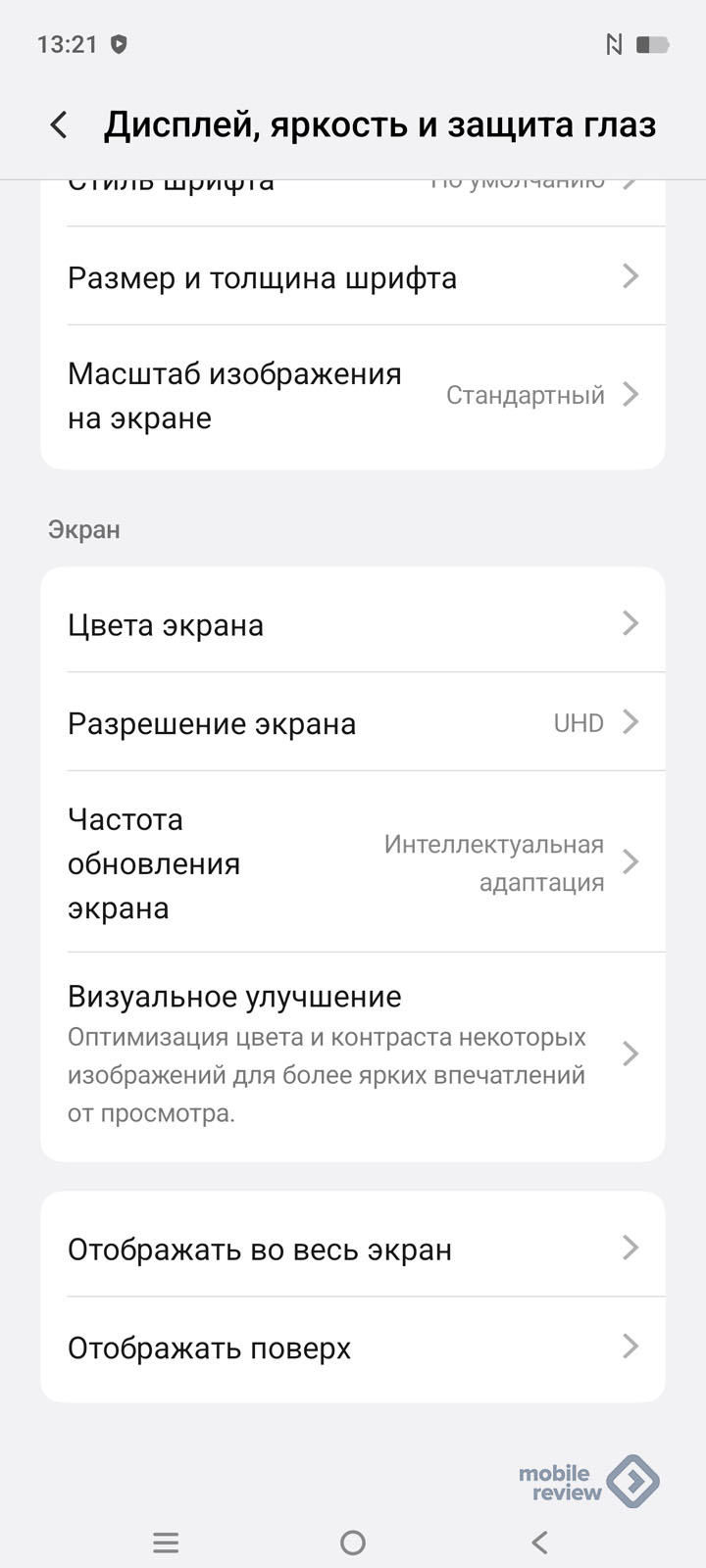Open Цвета экрана settings
The image size is (706, 1568).
pyautogui.click(x=353, y=624)
